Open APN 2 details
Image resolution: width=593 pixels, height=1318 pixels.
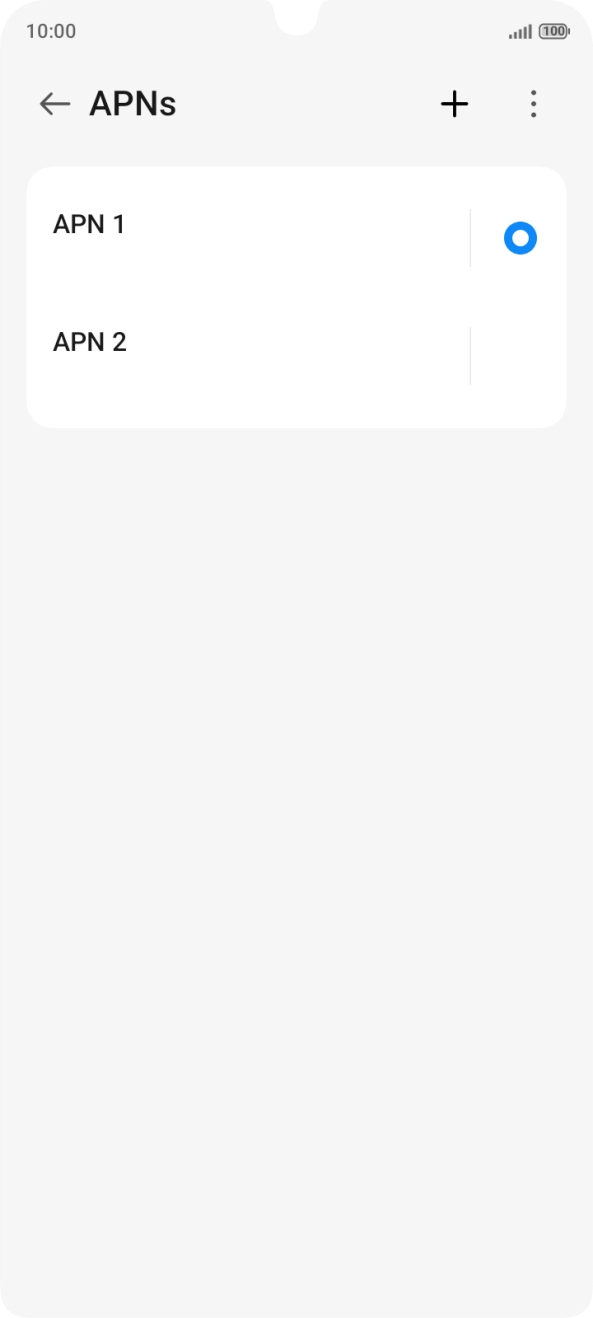[x=248, y=355]
